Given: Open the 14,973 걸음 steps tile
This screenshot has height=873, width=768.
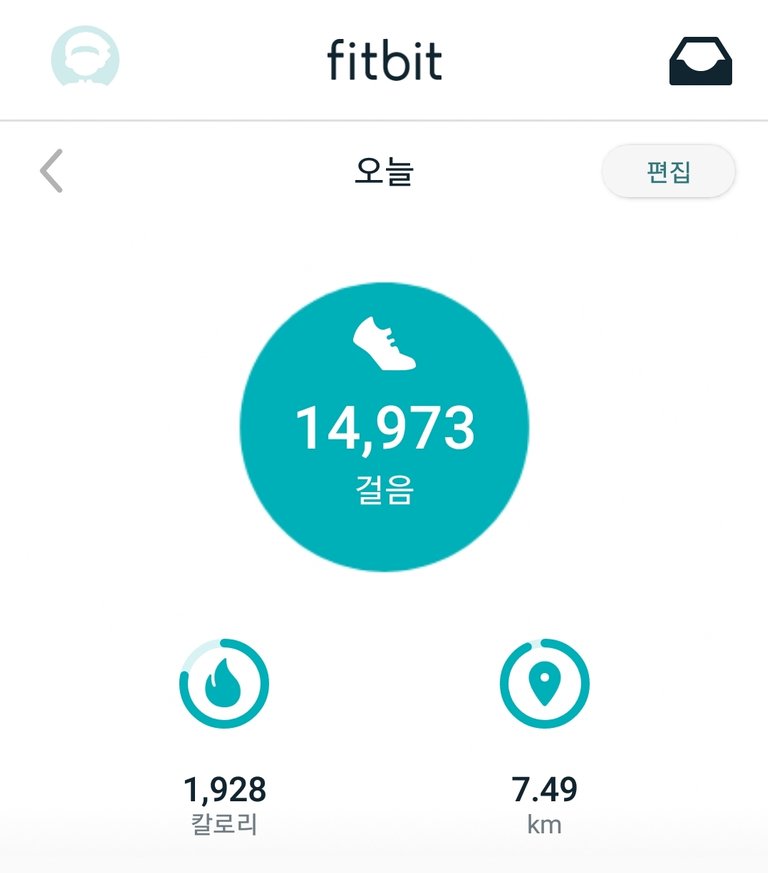Looking at the screenshot, I should click(x=384, y=427).
